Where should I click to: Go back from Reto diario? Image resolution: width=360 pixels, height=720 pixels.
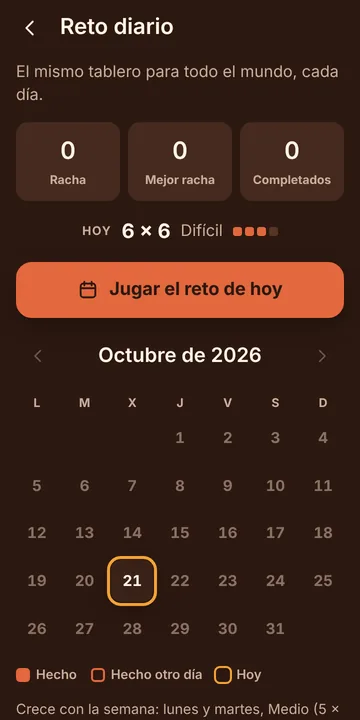(30, 28)
